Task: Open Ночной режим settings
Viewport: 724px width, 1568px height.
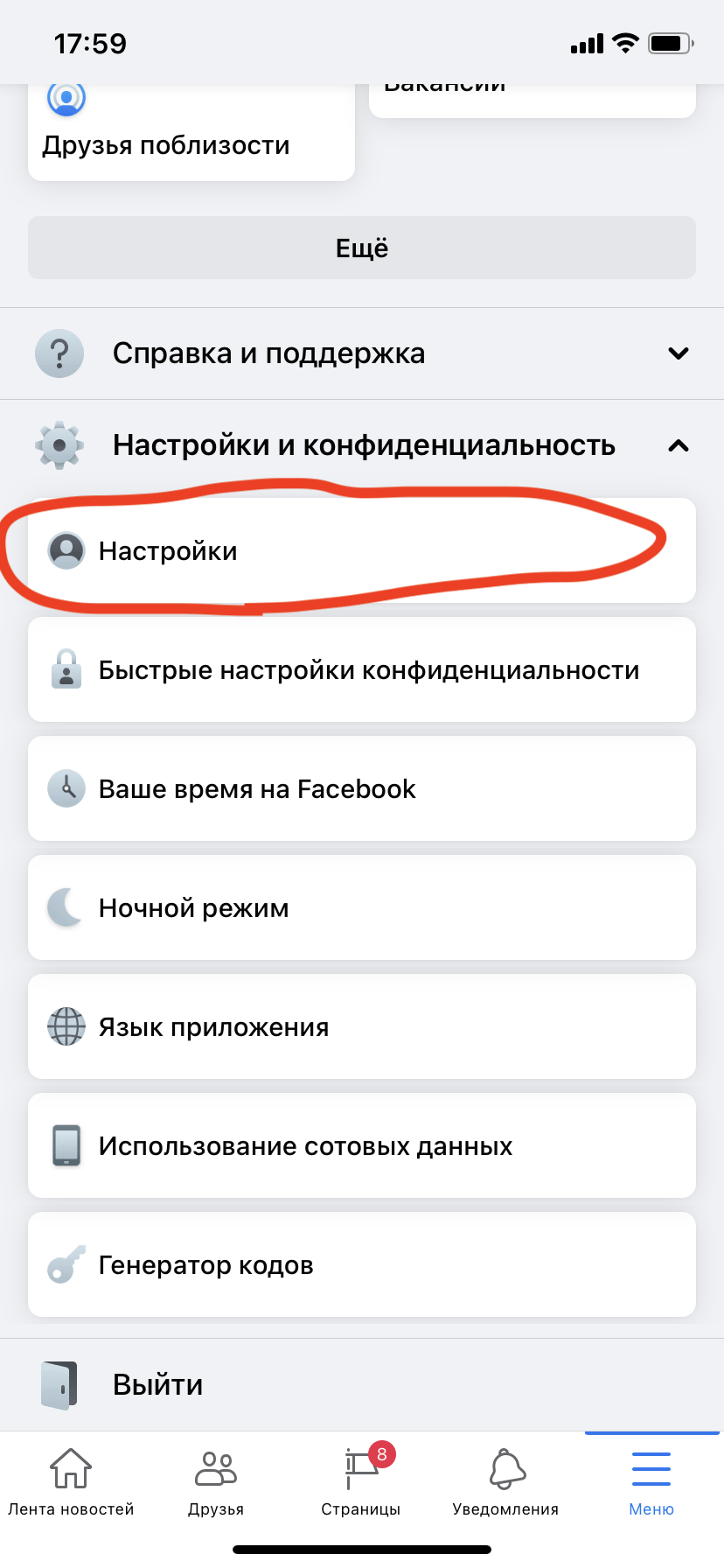Action: pyautogui.click(x=362, y=907)
